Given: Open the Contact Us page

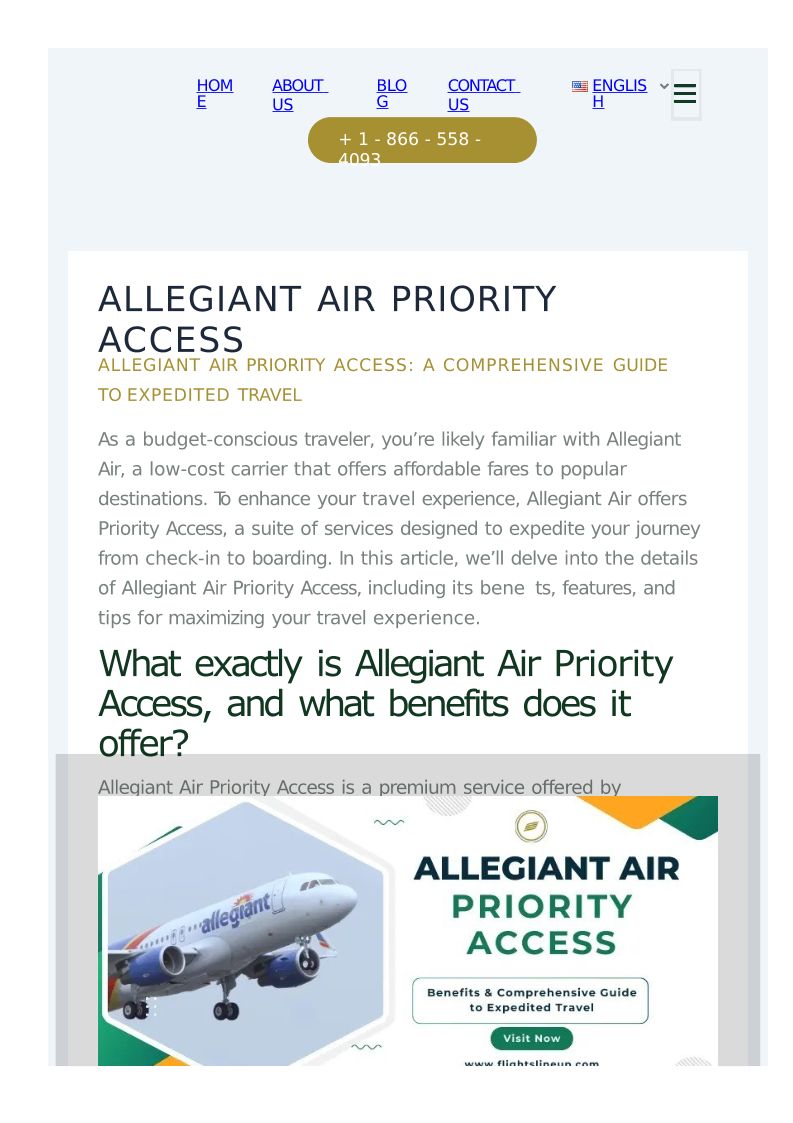Looking at the screenshot, I should [482, 95].
